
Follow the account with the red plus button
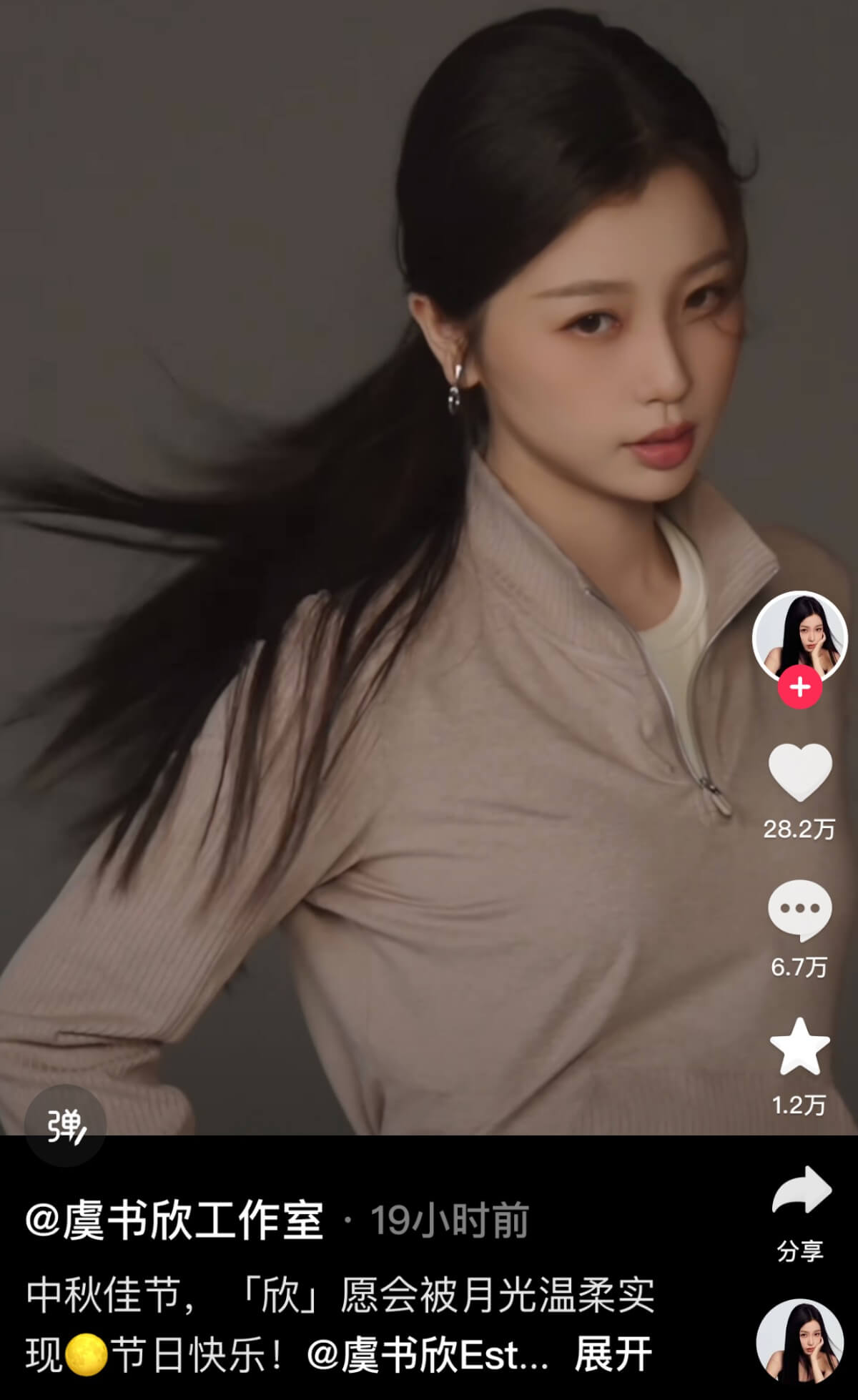(799, 688)
